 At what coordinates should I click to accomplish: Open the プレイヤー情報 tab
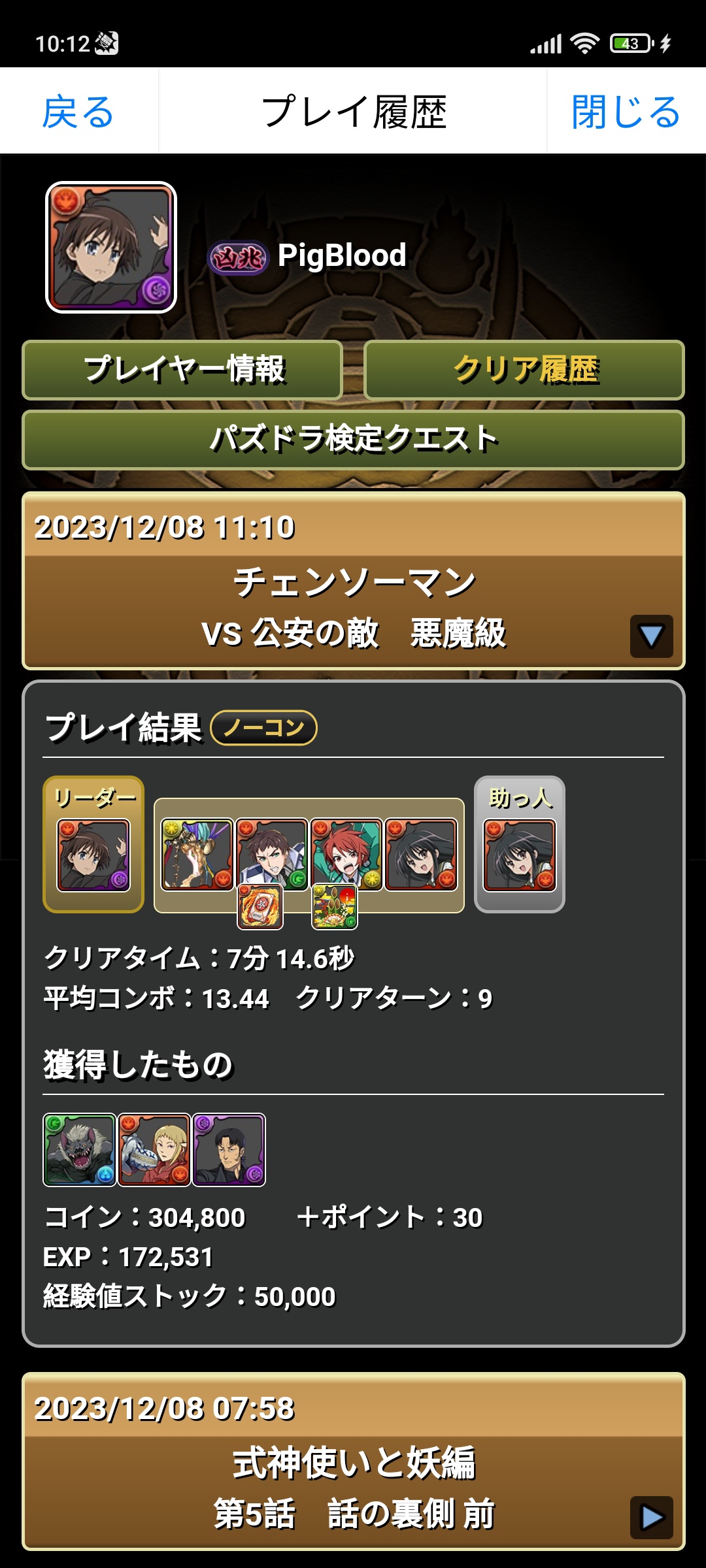point(183,370)
